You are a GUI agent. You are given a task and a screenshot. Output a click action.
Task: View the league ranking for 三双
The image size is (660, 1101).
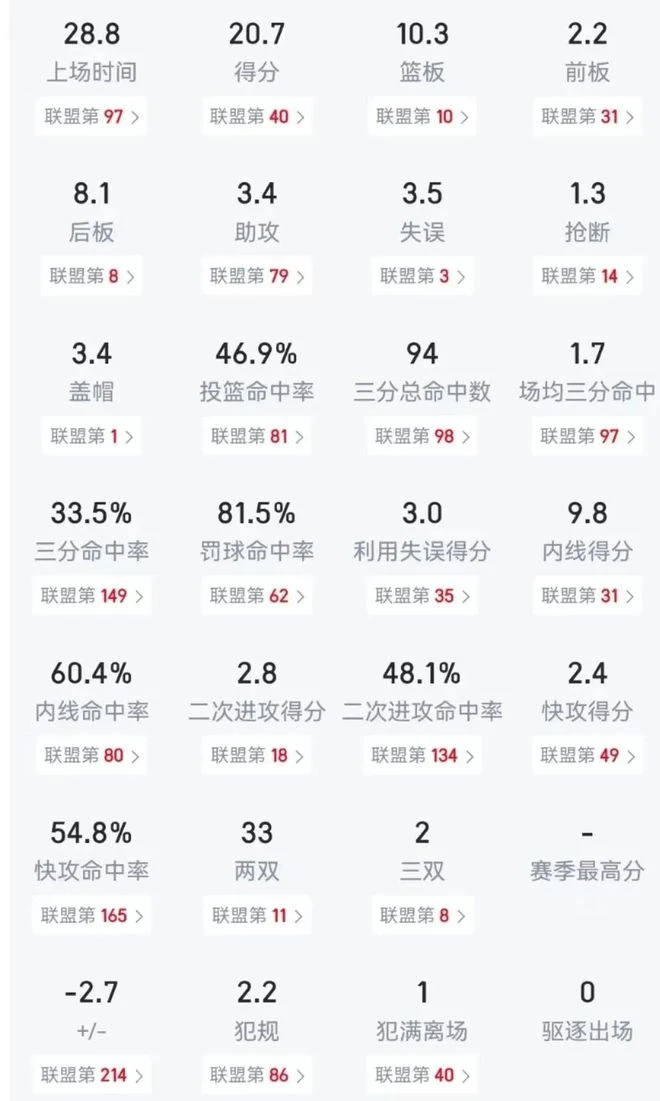pos(422,916)
